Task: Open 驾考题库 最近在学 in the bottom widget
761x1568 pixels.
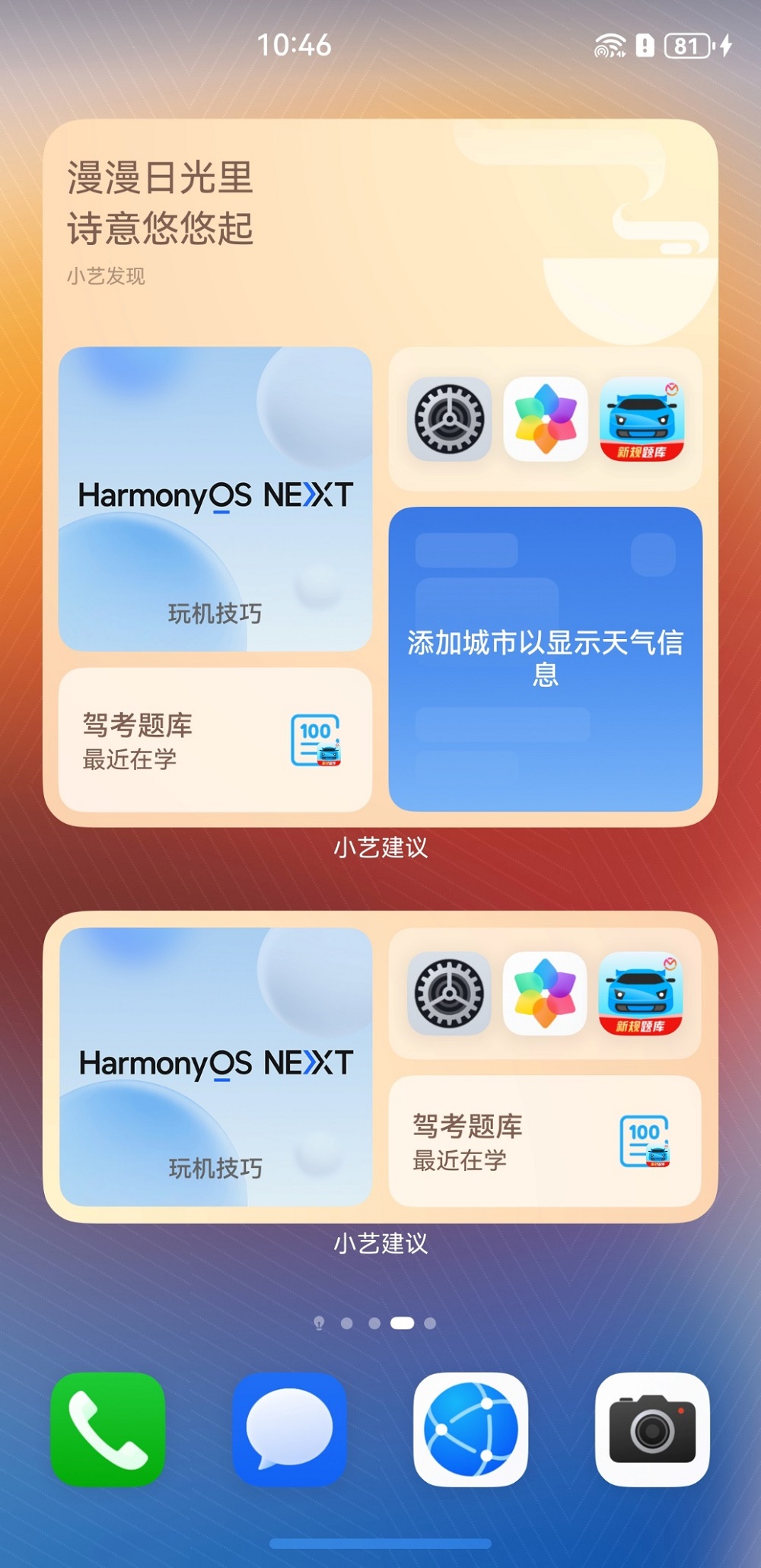Action: click(545, 1141)
